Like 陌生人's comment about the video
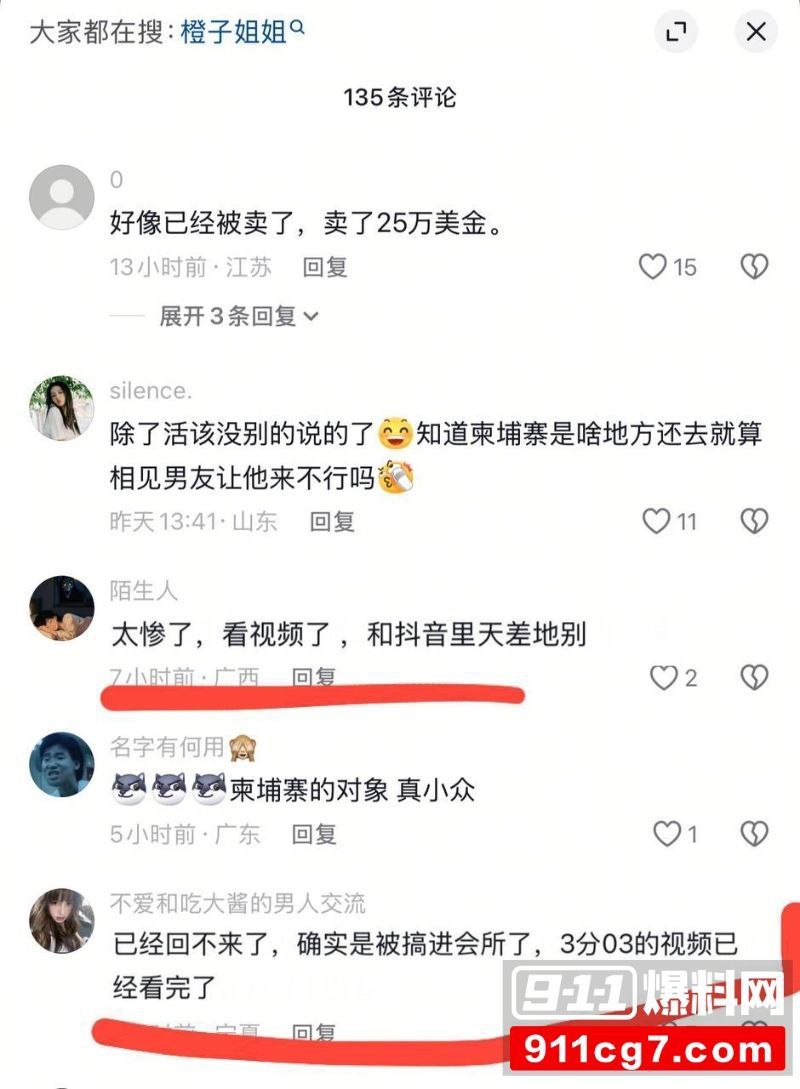Viewport: 800px width, 1089px height. (x=664, y=678)
